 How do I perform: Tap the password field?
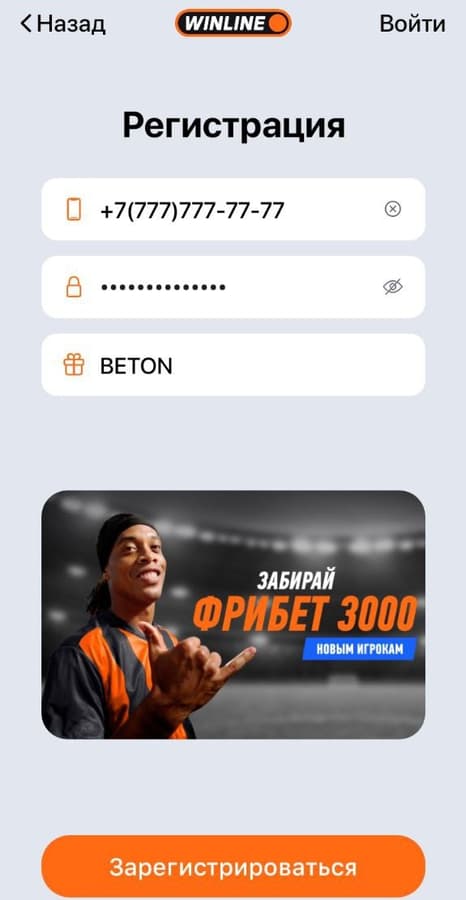[x=233, y=287]
